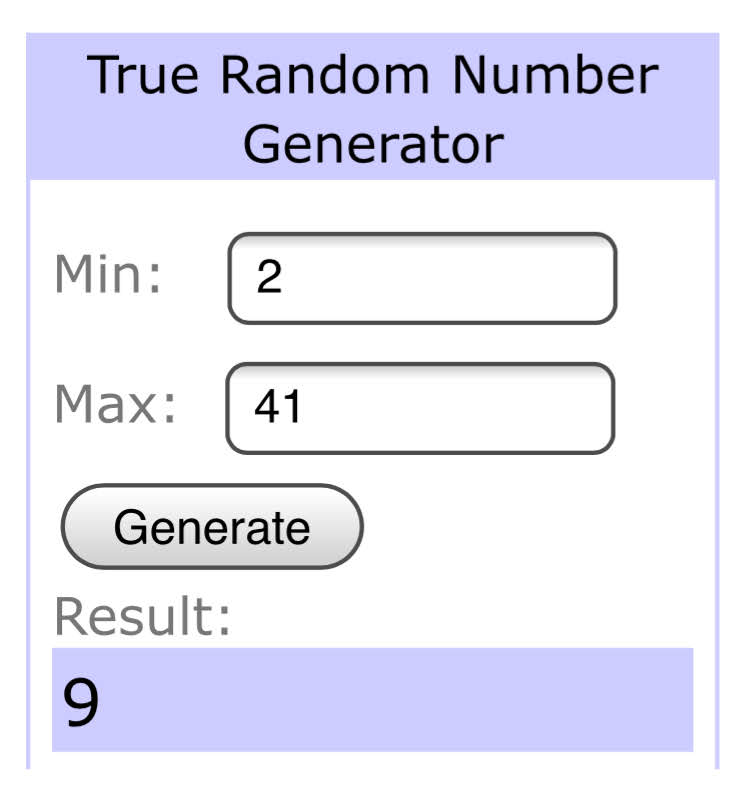
Task: Hit the Generate button
Action: coord(212,527)
